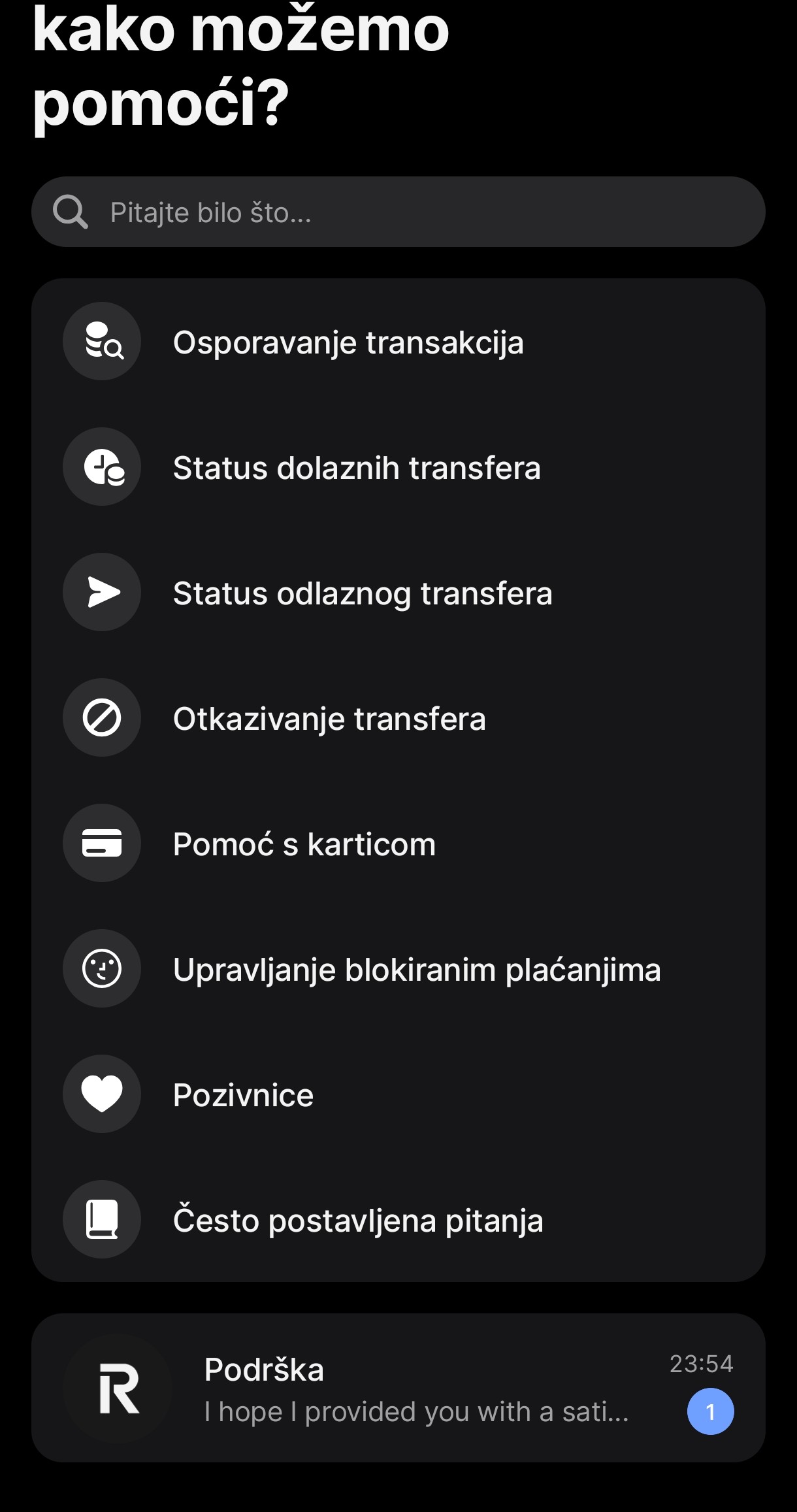The width and height of the screenshot is (797, 1512).
Task: Open the Pozivnice row
Action: tap(398, 1094)
